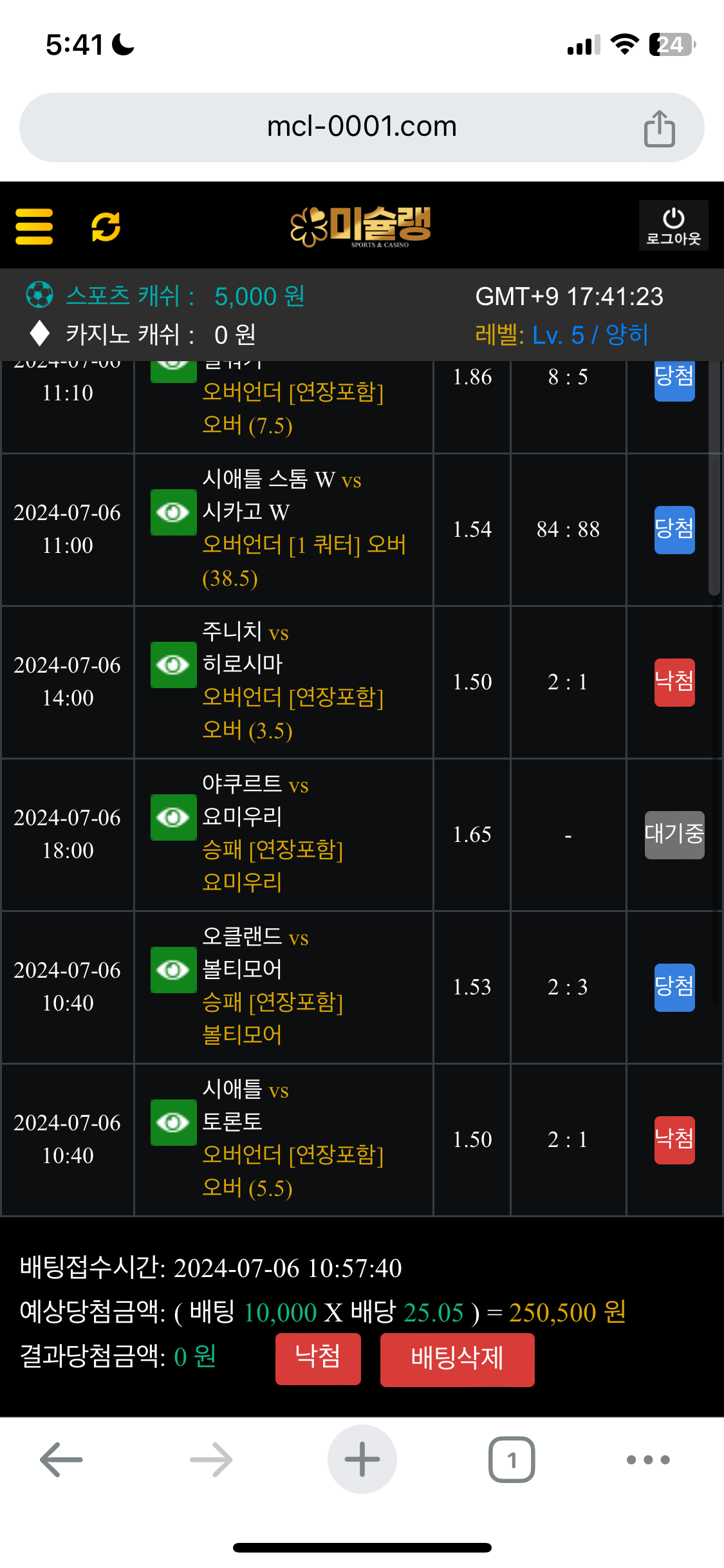Delete the bet with 배팅삭제

click(457, 1359)
